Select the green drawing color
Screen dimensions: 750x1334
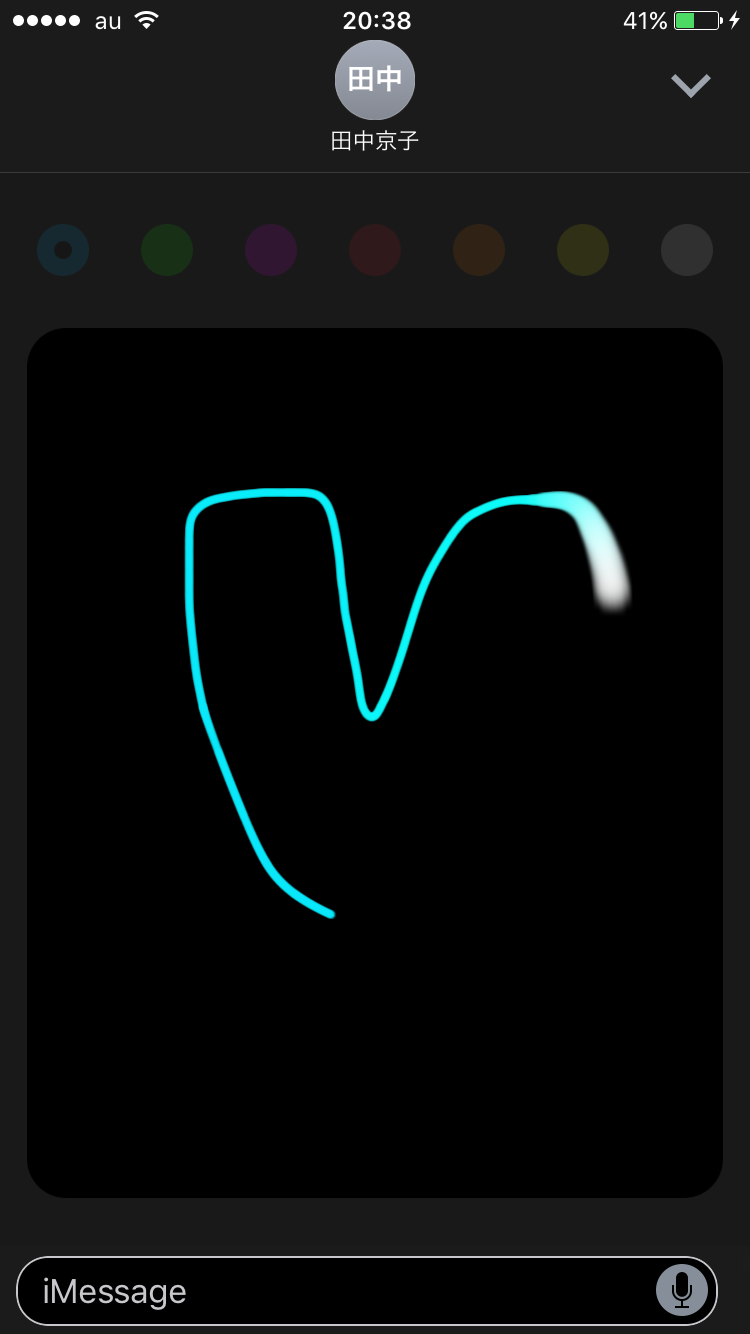167,250
